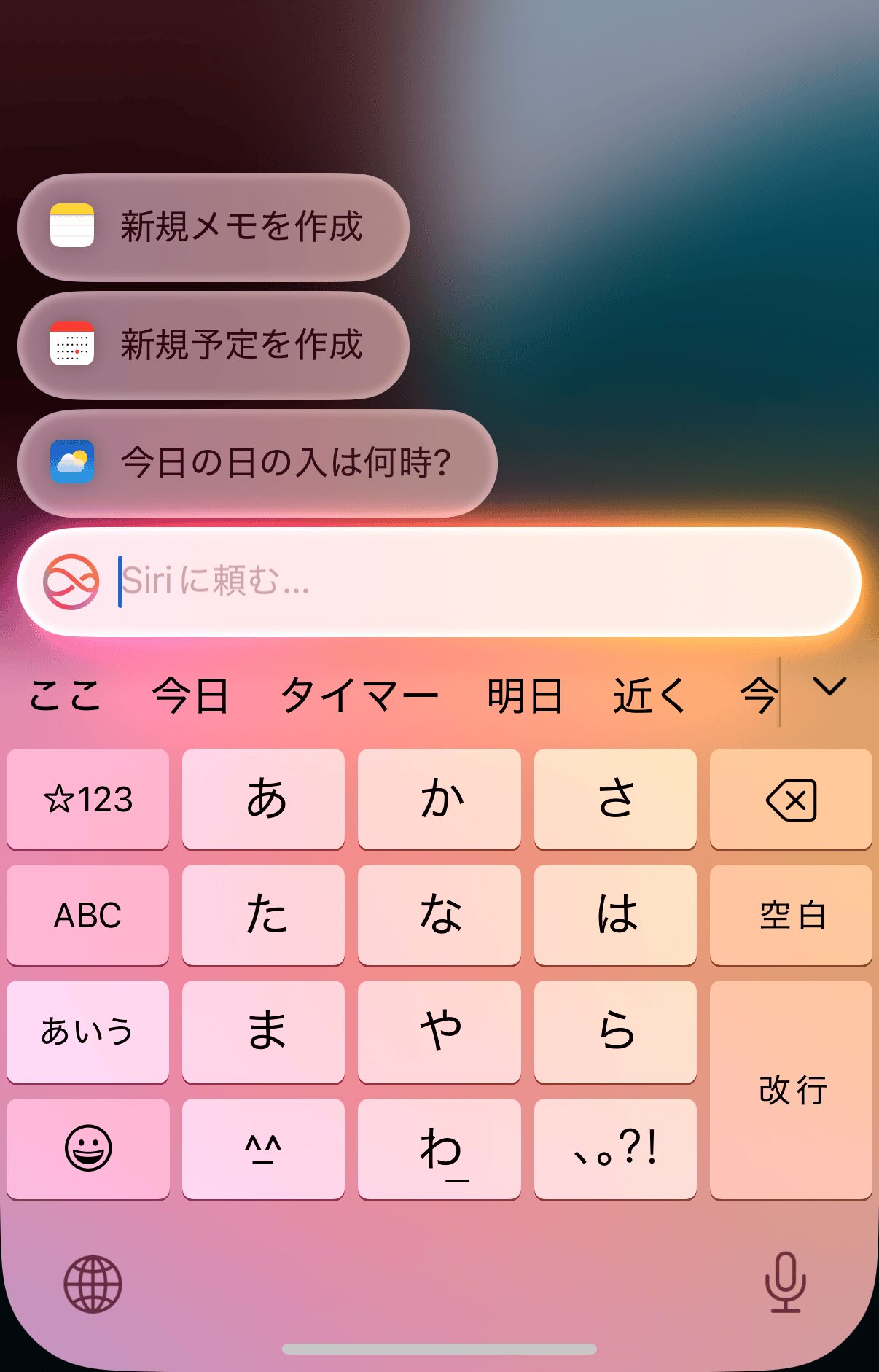The width and height of the screenshot is (879, 1372).
Task: Open the emoji keyboard
Action: tap(88, 1148)
